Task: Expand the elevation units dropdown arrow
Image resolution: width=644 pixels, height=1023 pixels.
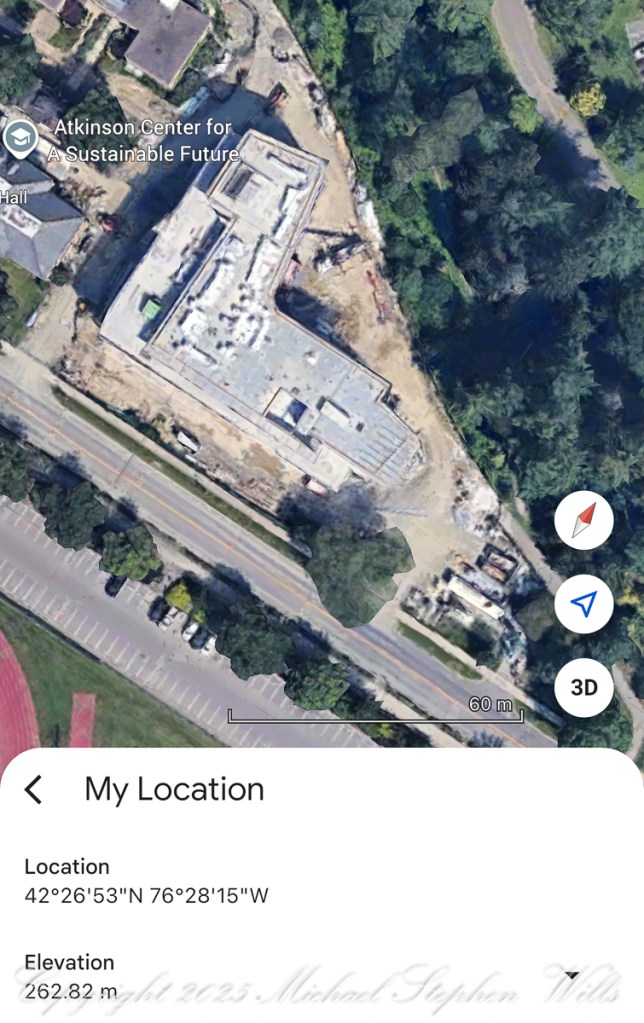Action: (571, 975)
